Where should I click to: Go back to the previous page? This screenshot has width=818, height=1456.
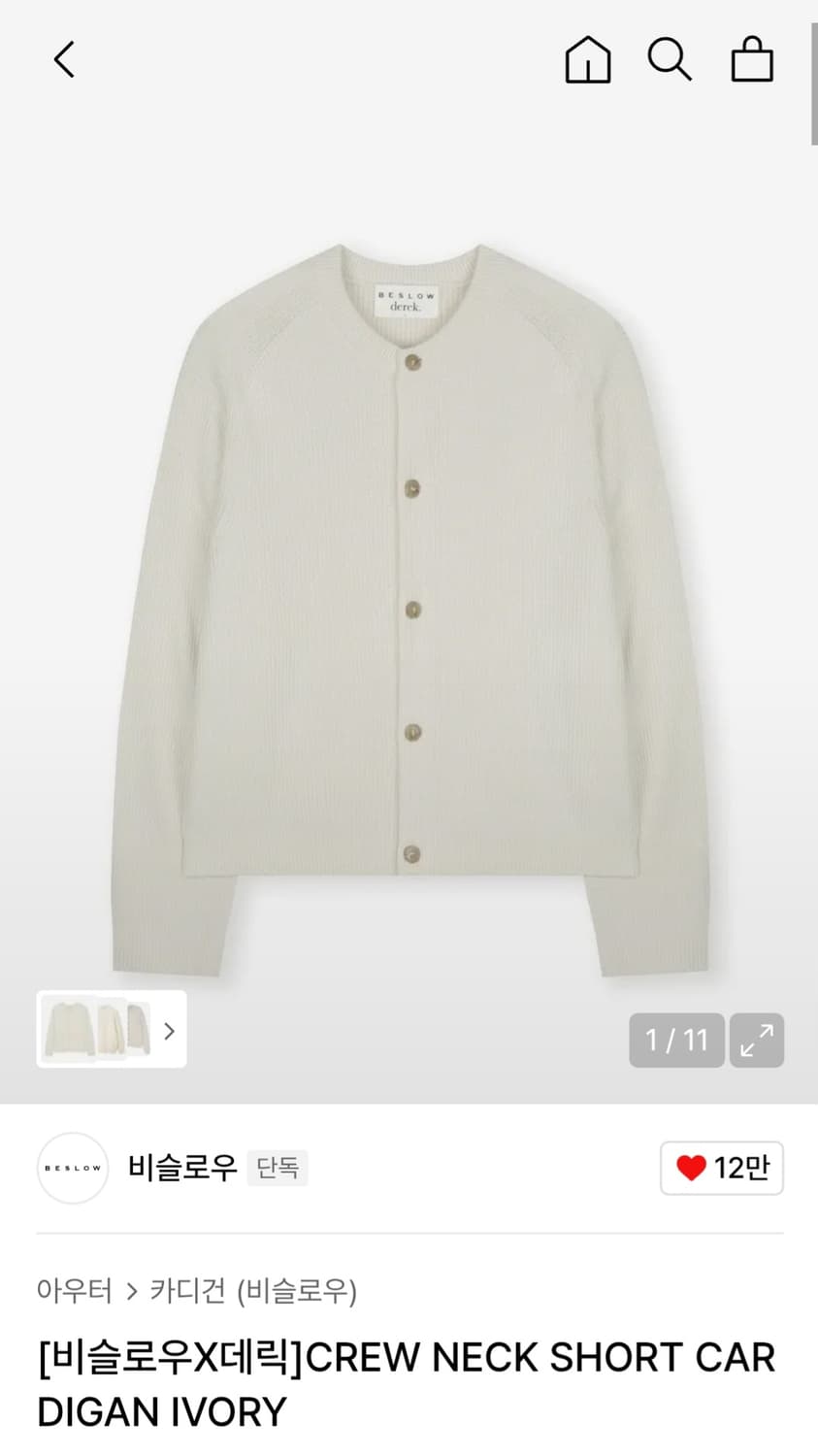tap(64, 60)
